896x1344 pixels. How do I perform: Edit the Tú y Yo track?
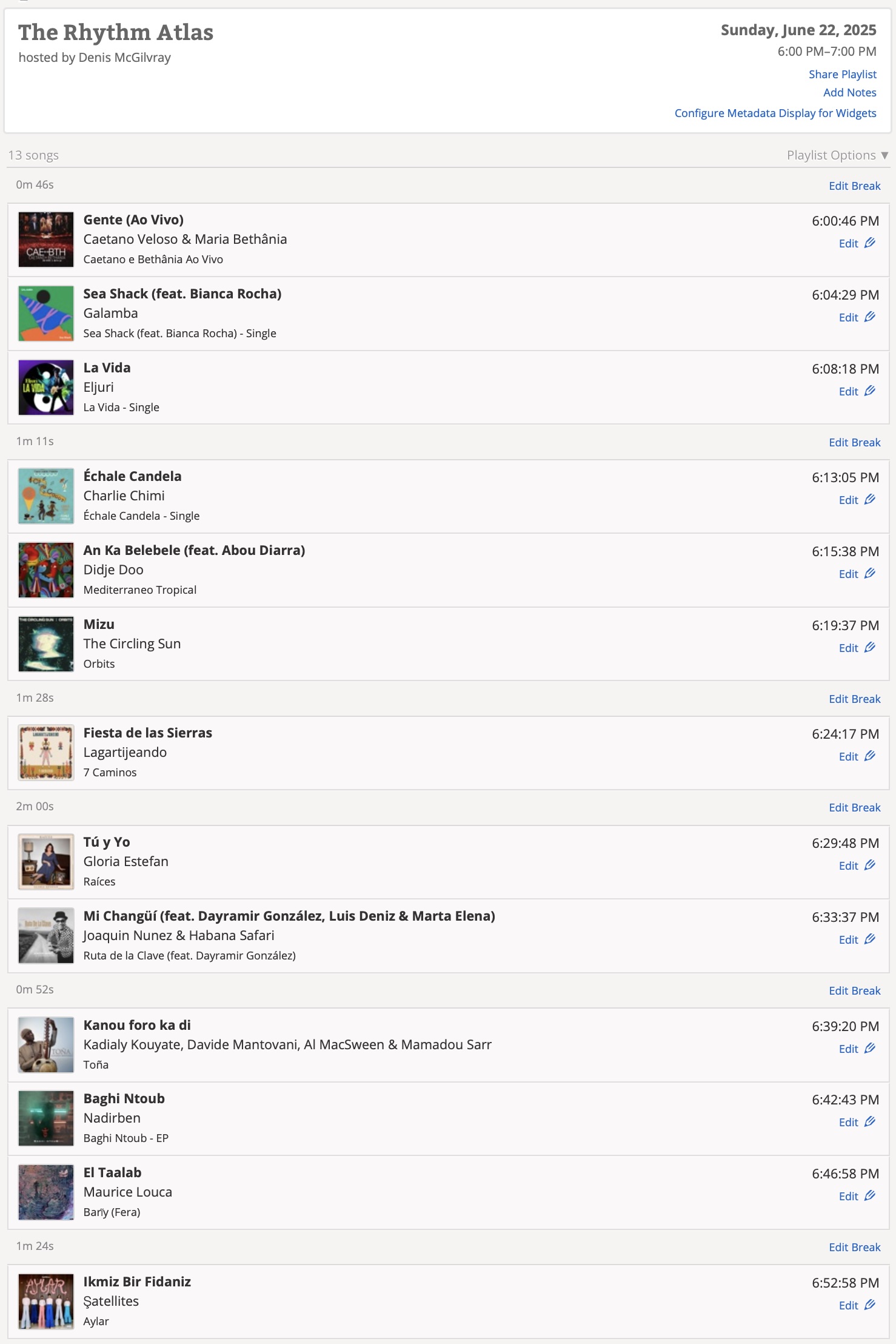(x=856, y=865)
